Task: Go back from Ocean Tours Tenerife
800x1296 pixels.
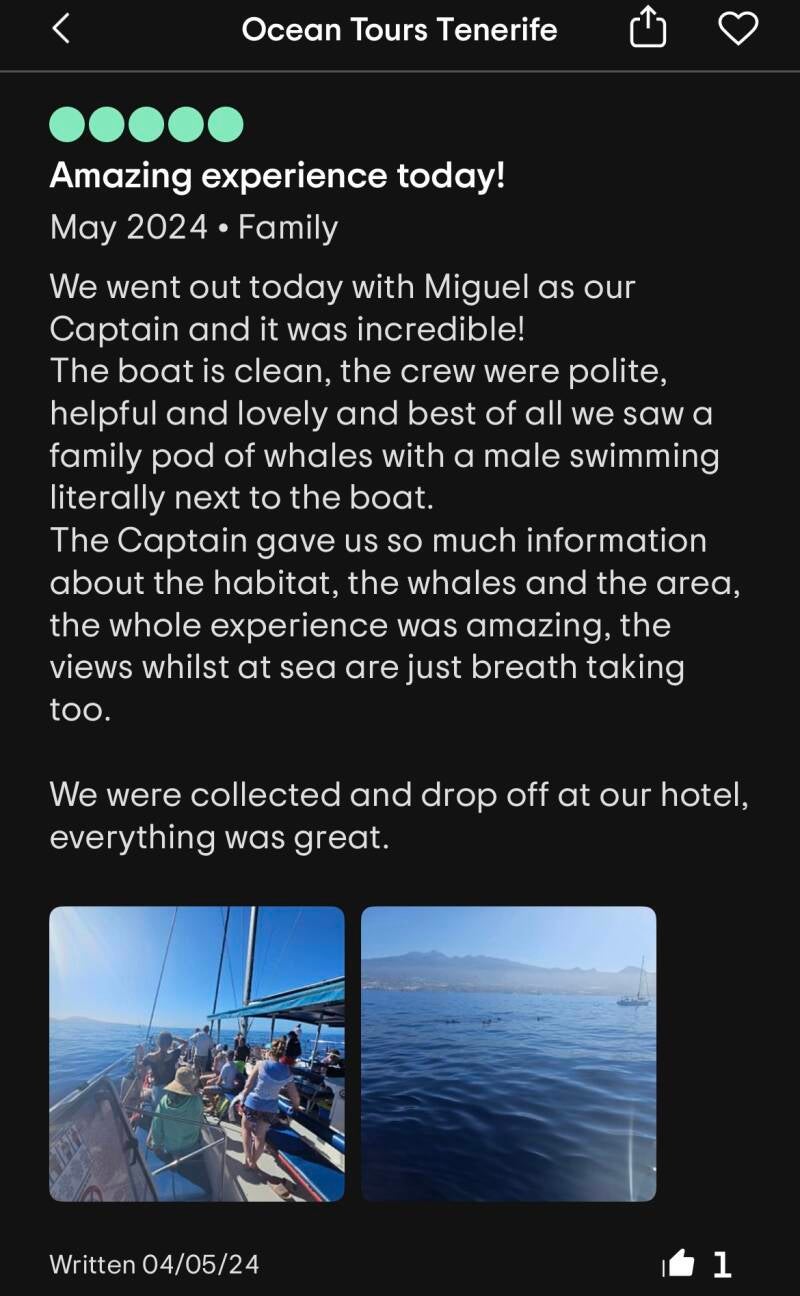Action: pos(61,29)
